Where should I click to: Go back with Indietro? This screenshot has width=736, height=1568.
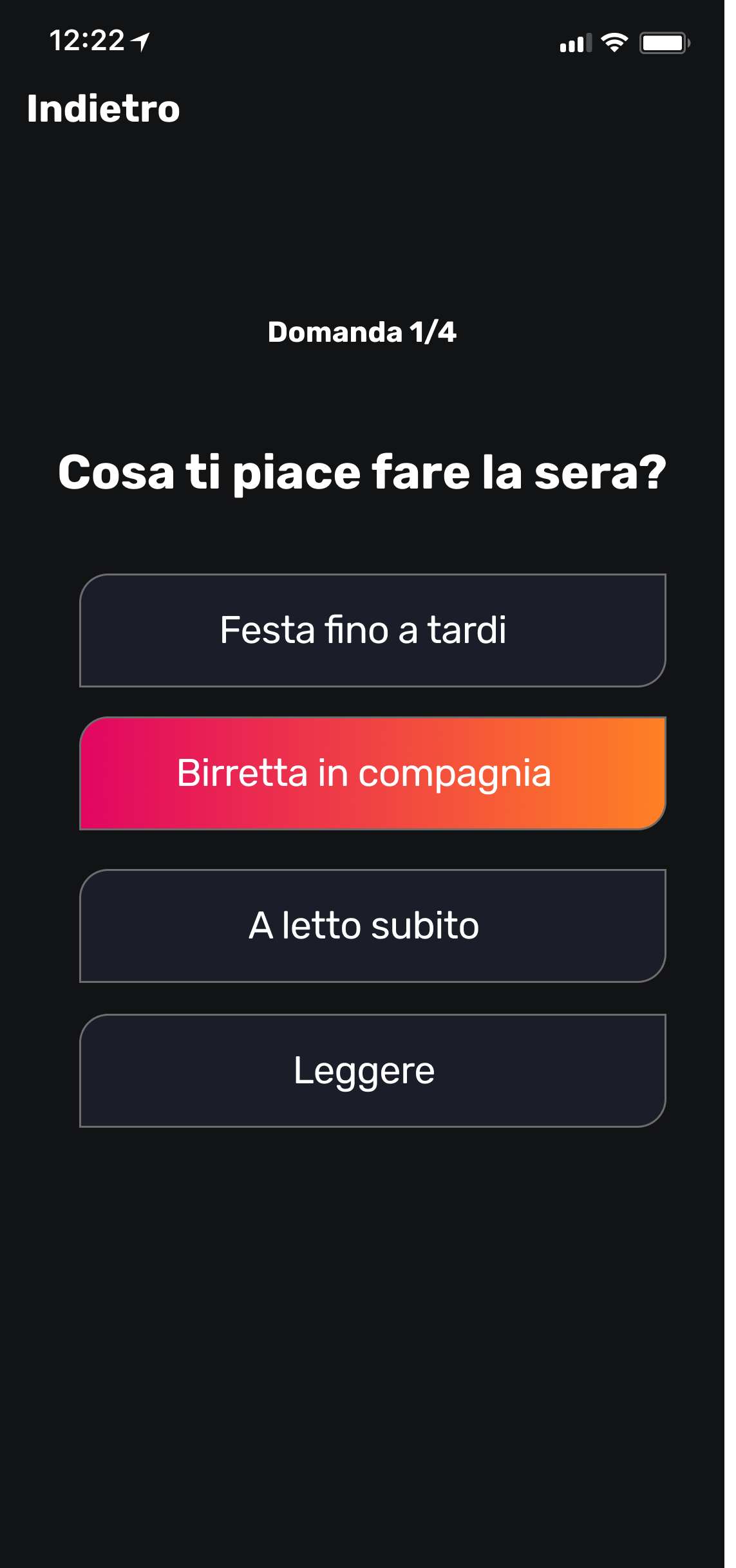tap(103, 108)
